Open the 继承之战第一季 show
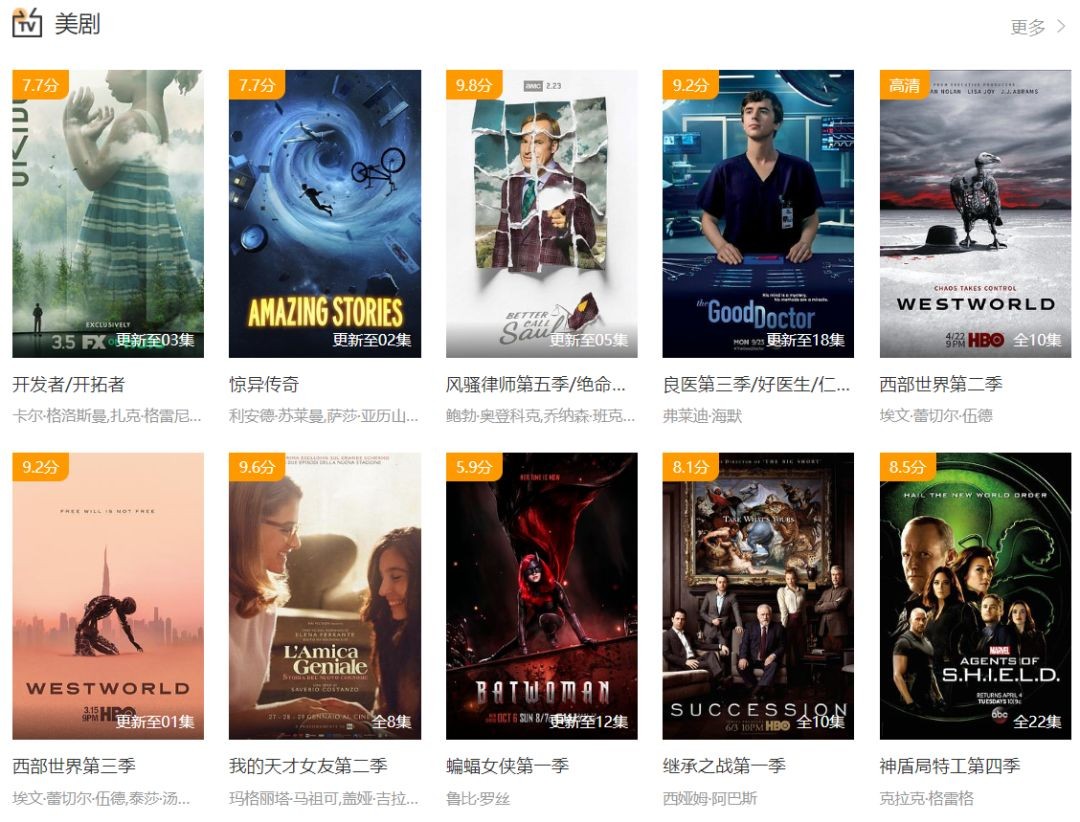The width and height of the screenshot is (1080, 822). [x=758, y=595]
